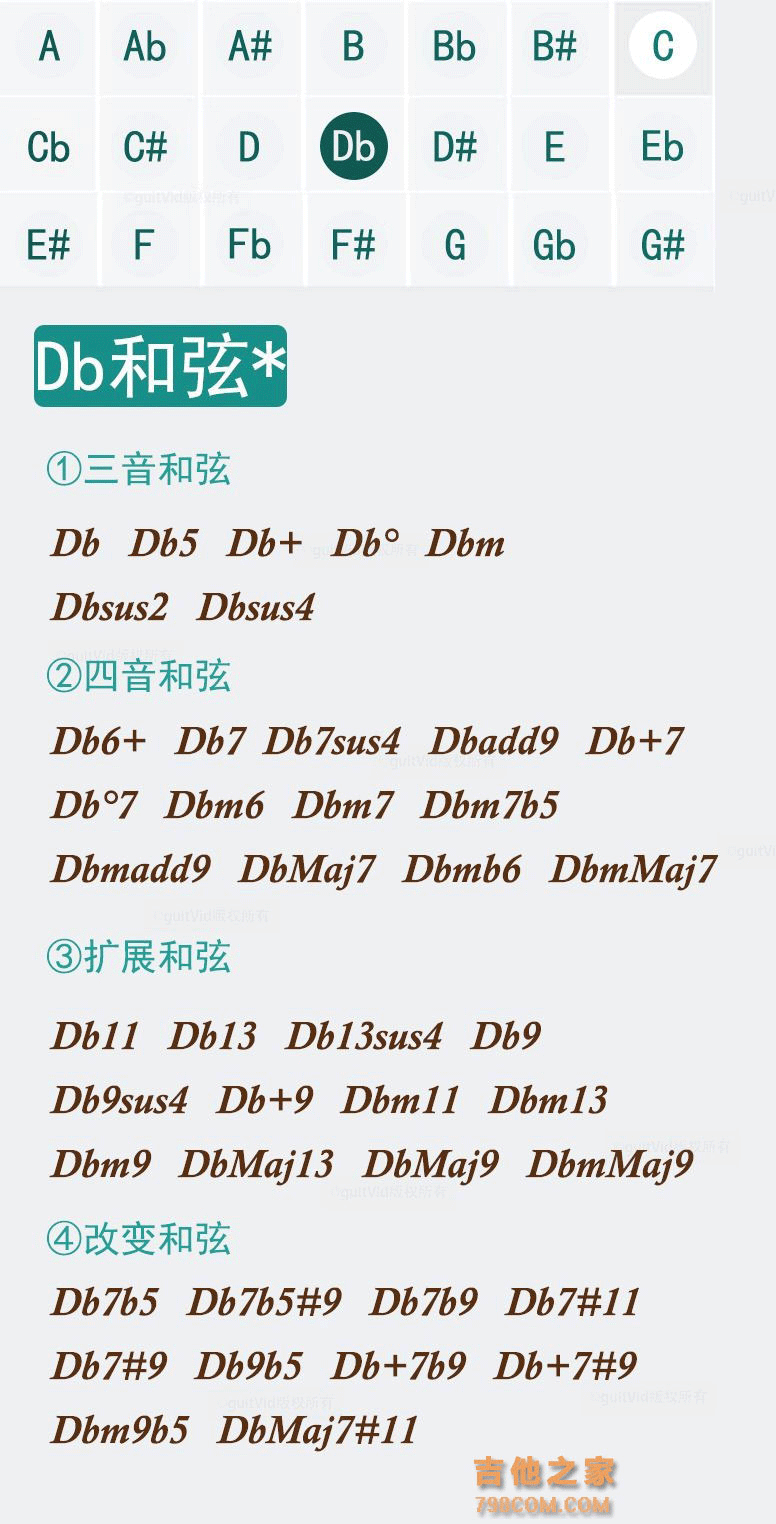Open the Dbsus4 chord
Image resolution: width=776 pixels, height=1524 pixels.
256,607
